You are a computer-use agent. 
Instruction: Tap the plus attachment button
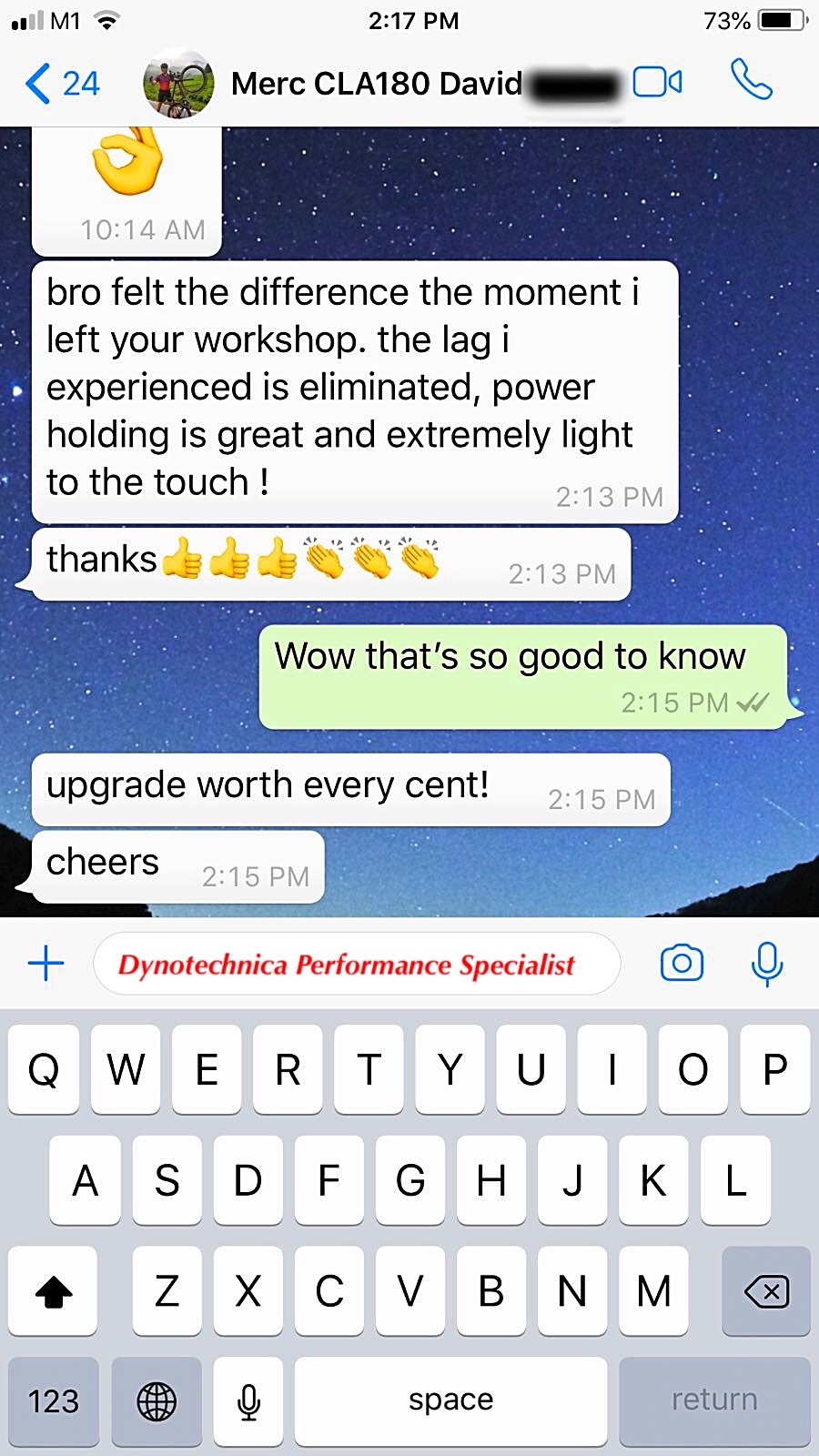coord(46,963)
